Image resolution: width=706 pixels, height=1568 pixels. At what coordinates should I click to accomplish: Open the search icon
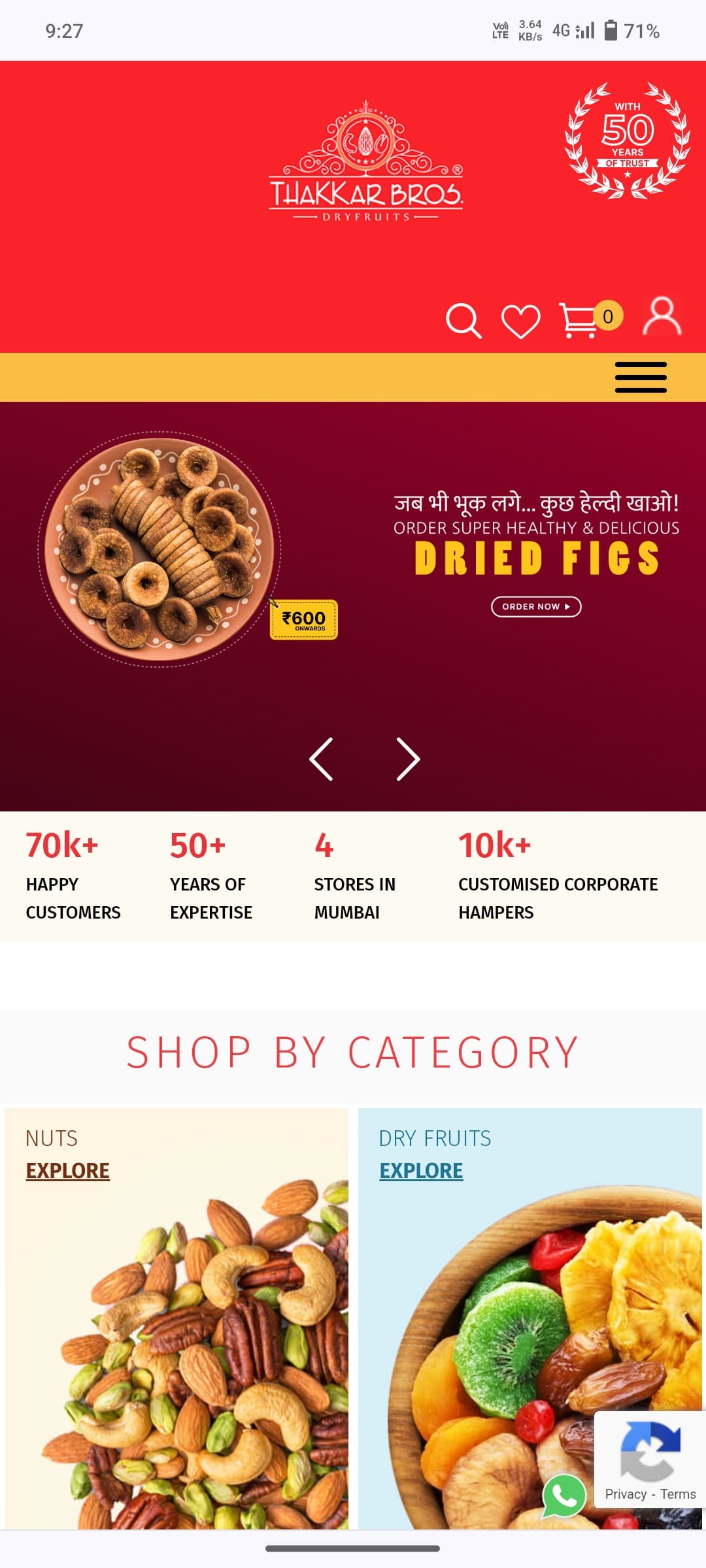click(x=463, y=321)
